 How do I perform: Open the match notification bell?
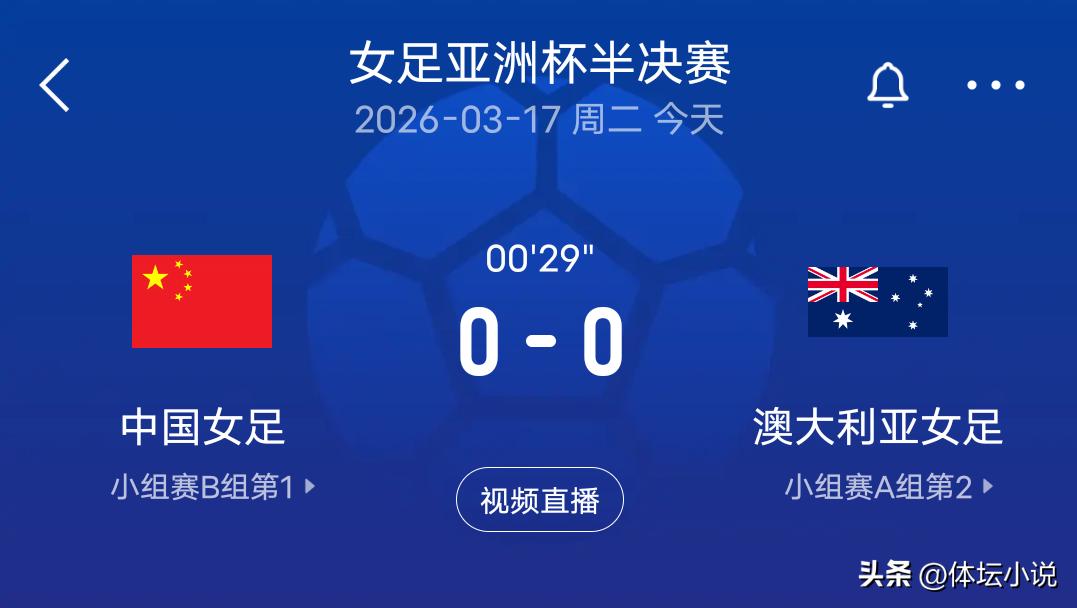click(887, 85)
